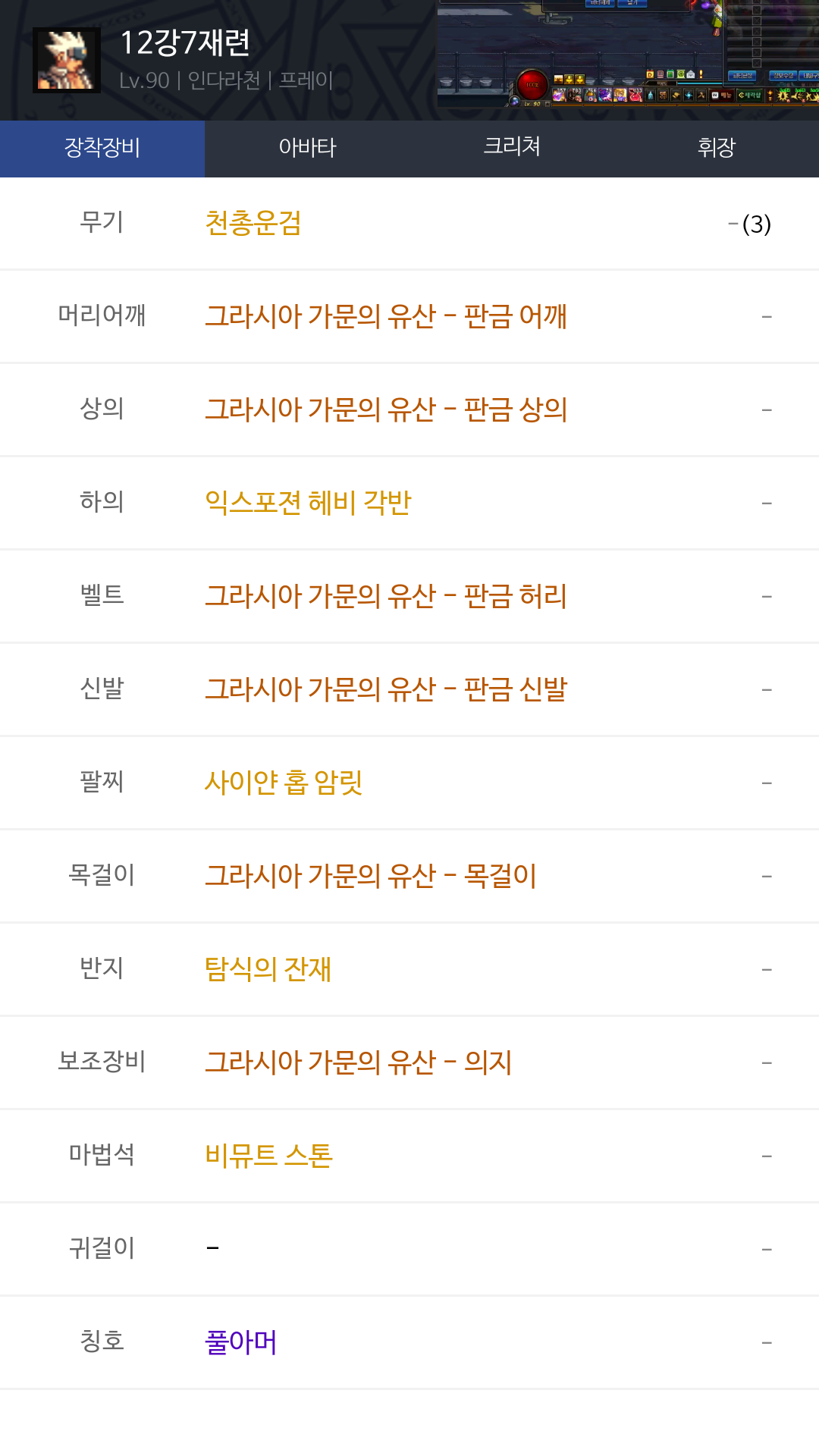
Task: Open 익스포젼 헤비 각반 details
Action: point(308,503)
